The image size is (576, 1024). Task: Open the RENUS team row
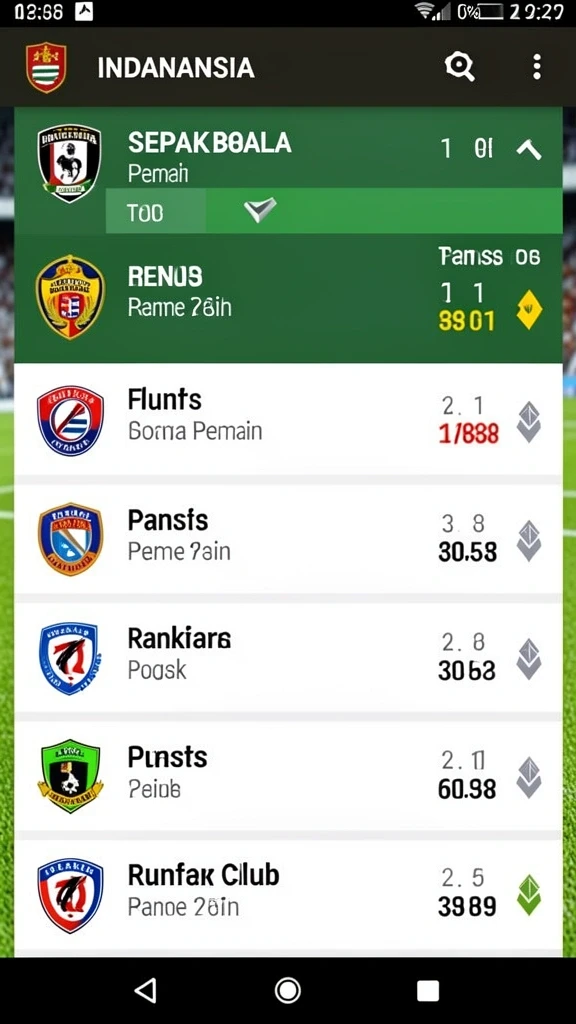tap(288, 298)
